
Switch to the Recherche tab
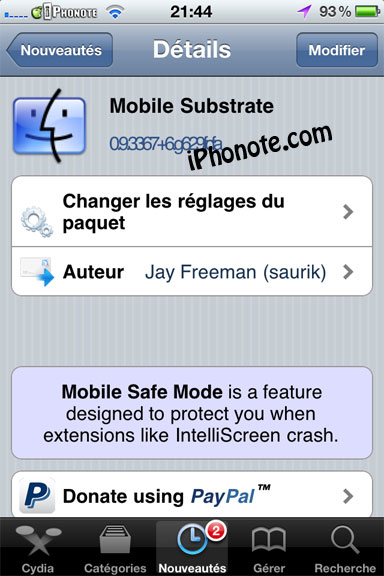(345, 547)
